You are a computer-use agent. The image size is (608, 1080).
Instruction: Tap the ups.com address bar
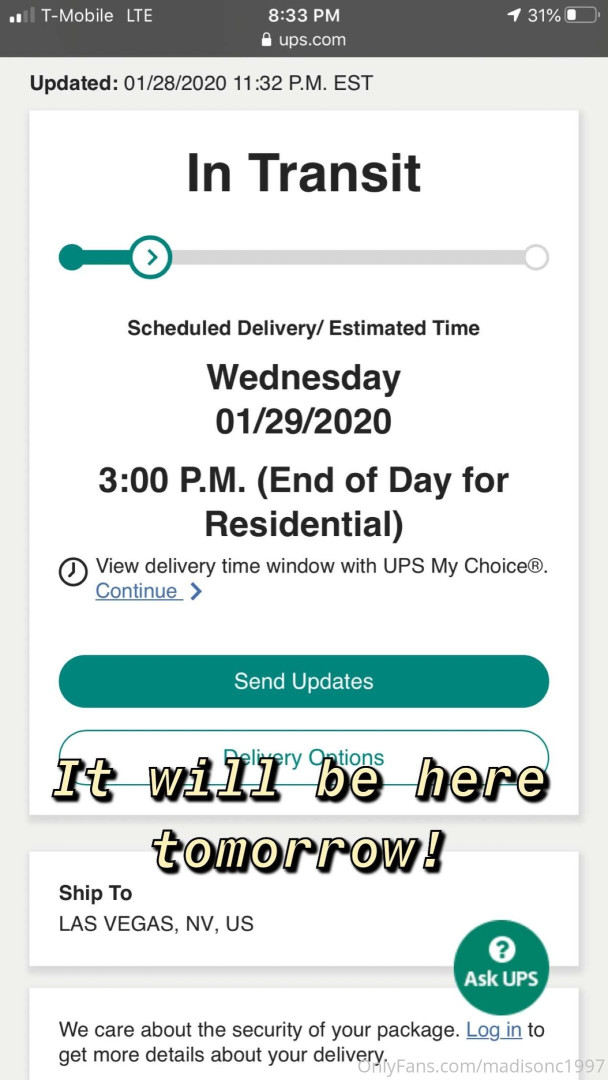(303, 40)
